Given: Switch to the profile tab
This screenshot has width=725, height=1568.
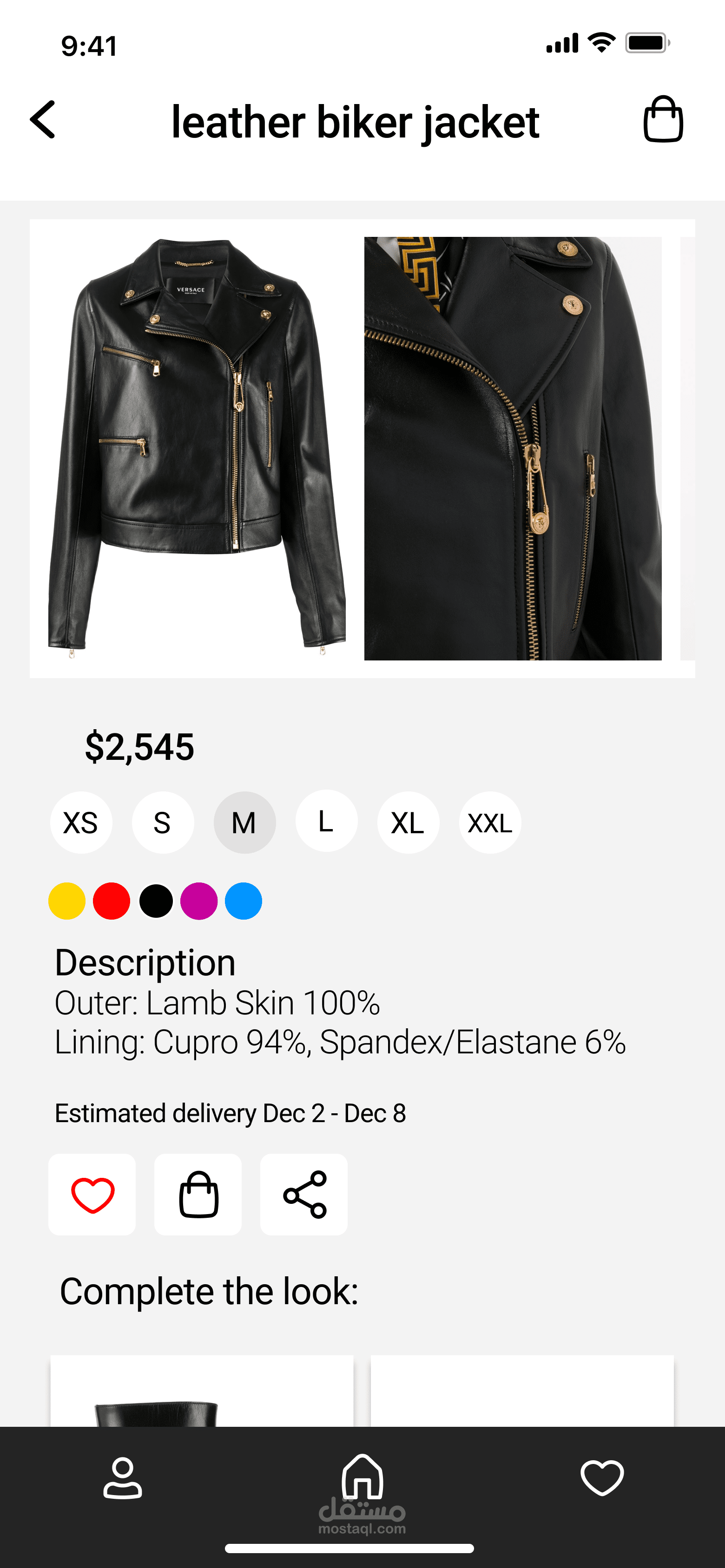Looking at the screenshot, I should click(122, 1477).
